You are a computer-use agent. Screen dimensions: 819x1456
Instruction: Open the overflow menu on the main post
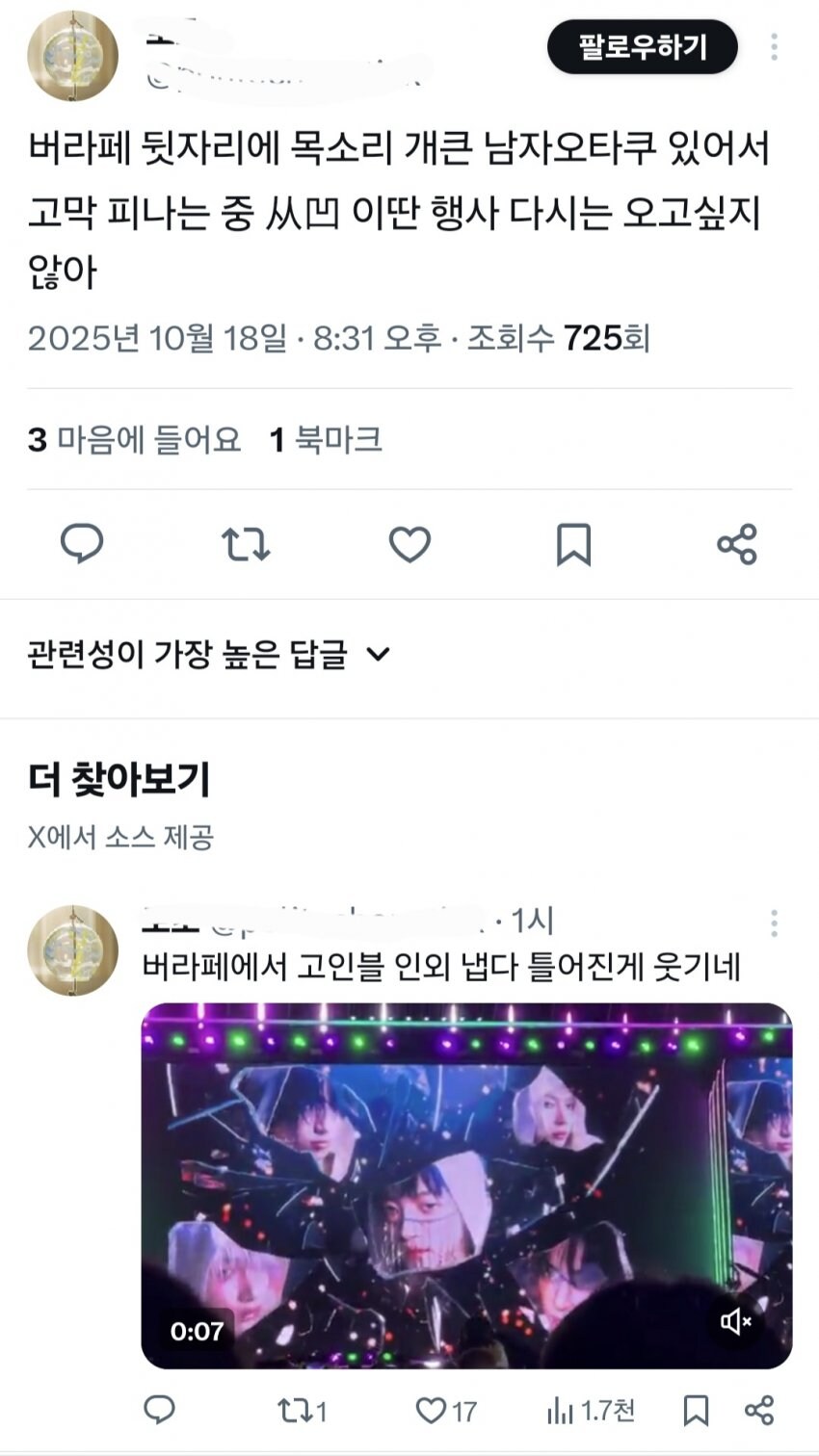(774, 47)
